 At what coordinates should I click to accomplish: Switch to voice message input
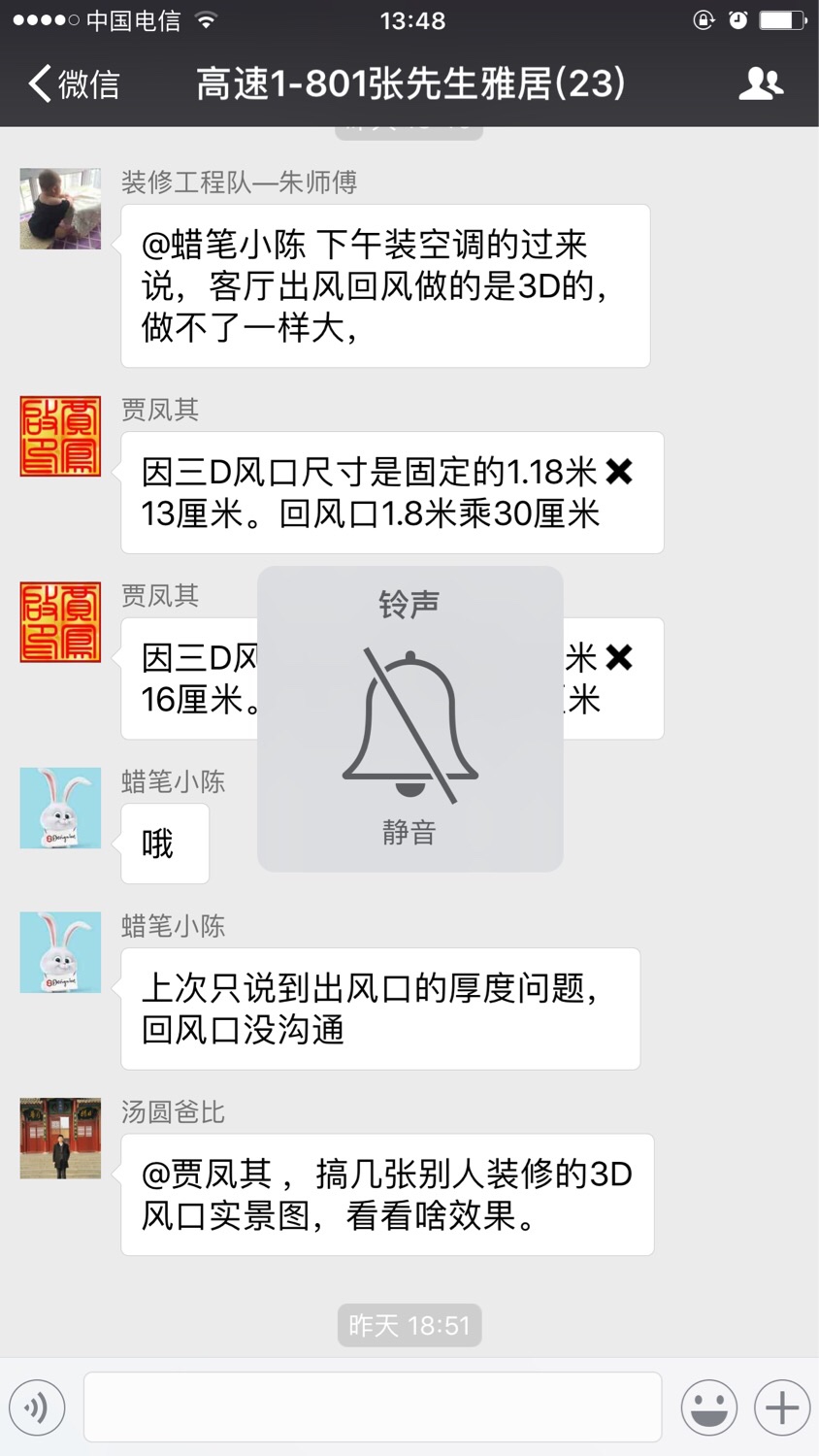tap(37, 1406)
